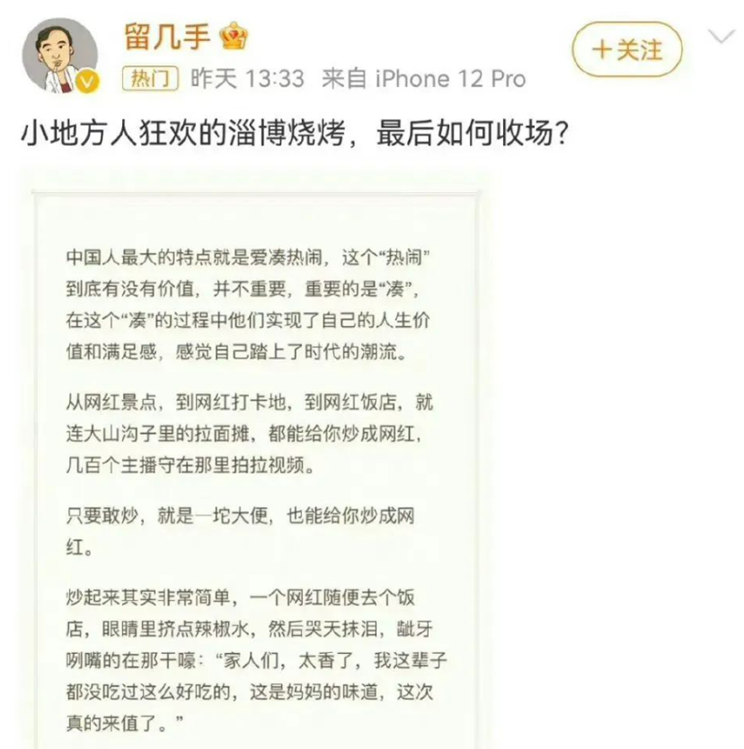Open 留几手's profile avatar
Screen dimensions: 744x749
point(60,57)
